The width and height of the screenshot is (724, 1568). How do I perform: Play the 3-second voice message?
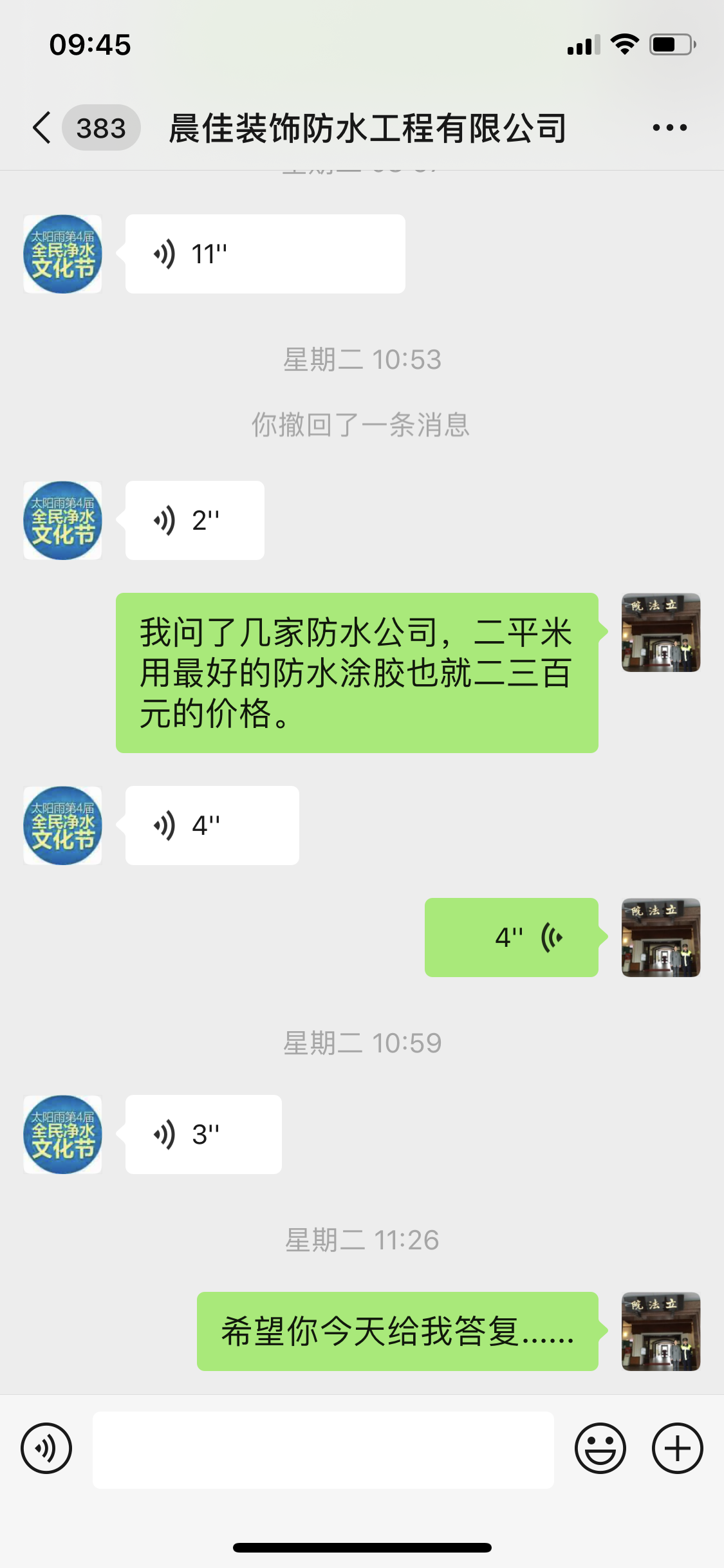(203, 1134)
